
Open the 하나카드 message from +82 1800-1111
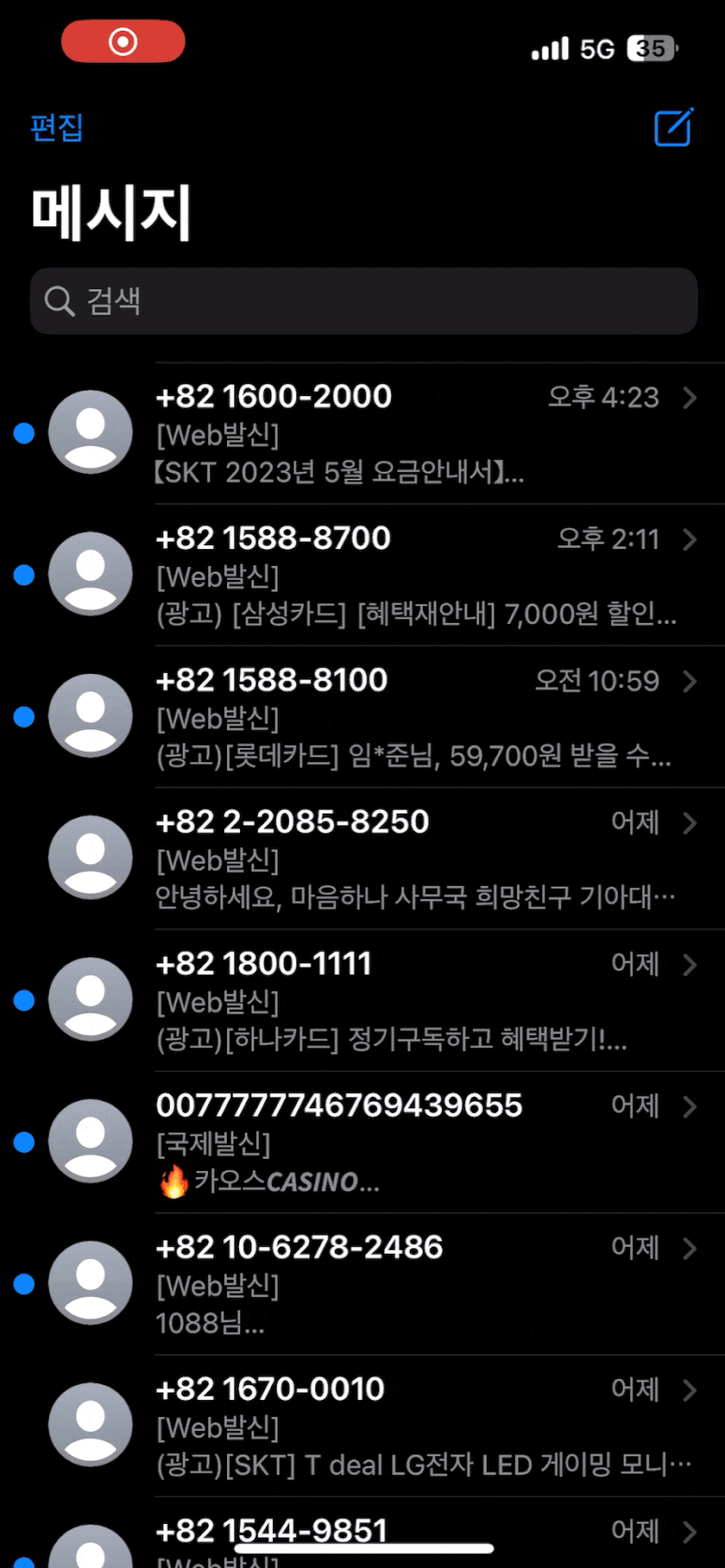coord(362,1000)
